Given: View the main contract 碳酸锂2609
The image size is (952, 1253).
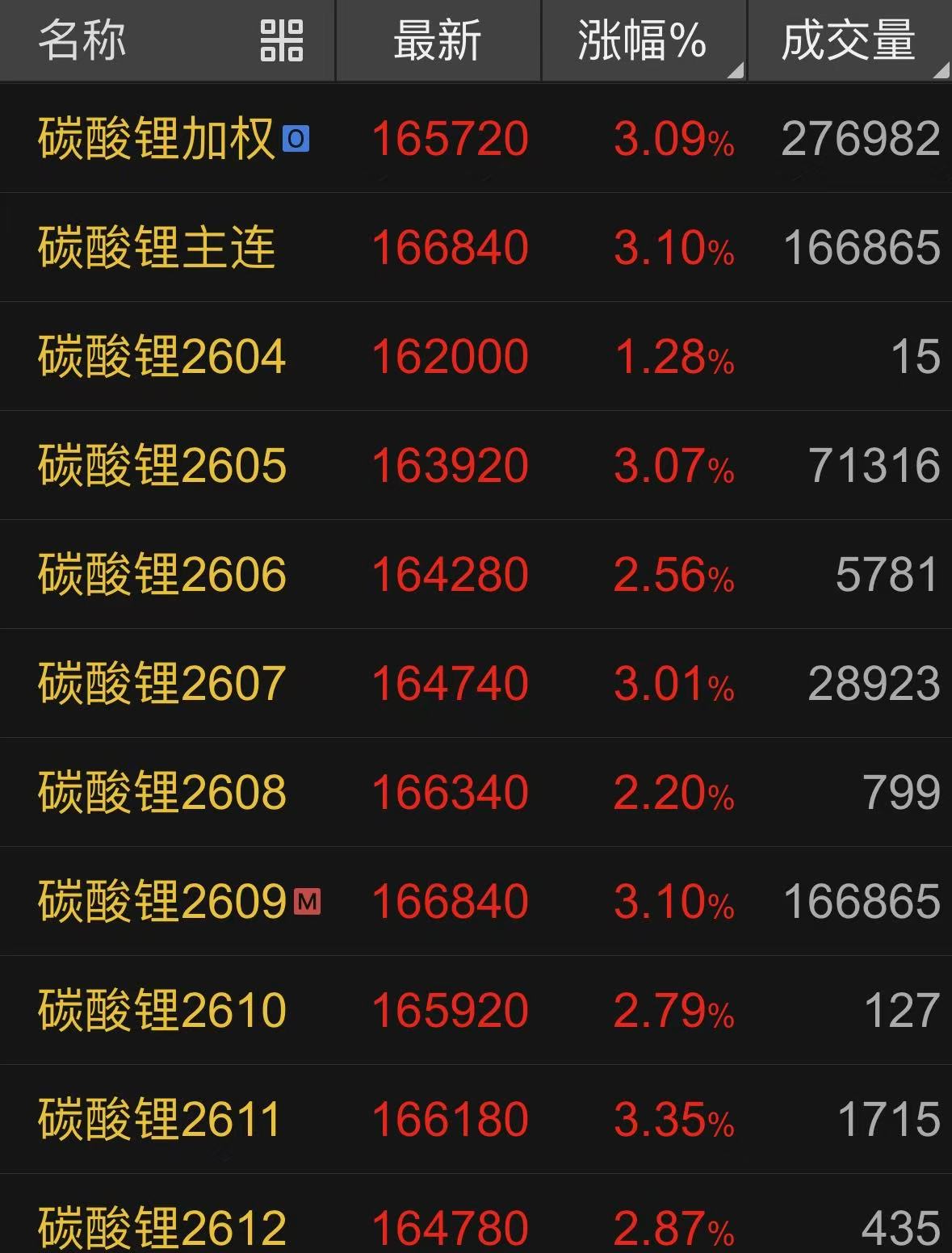Looking at the screenshot, I should pos(161,901).
